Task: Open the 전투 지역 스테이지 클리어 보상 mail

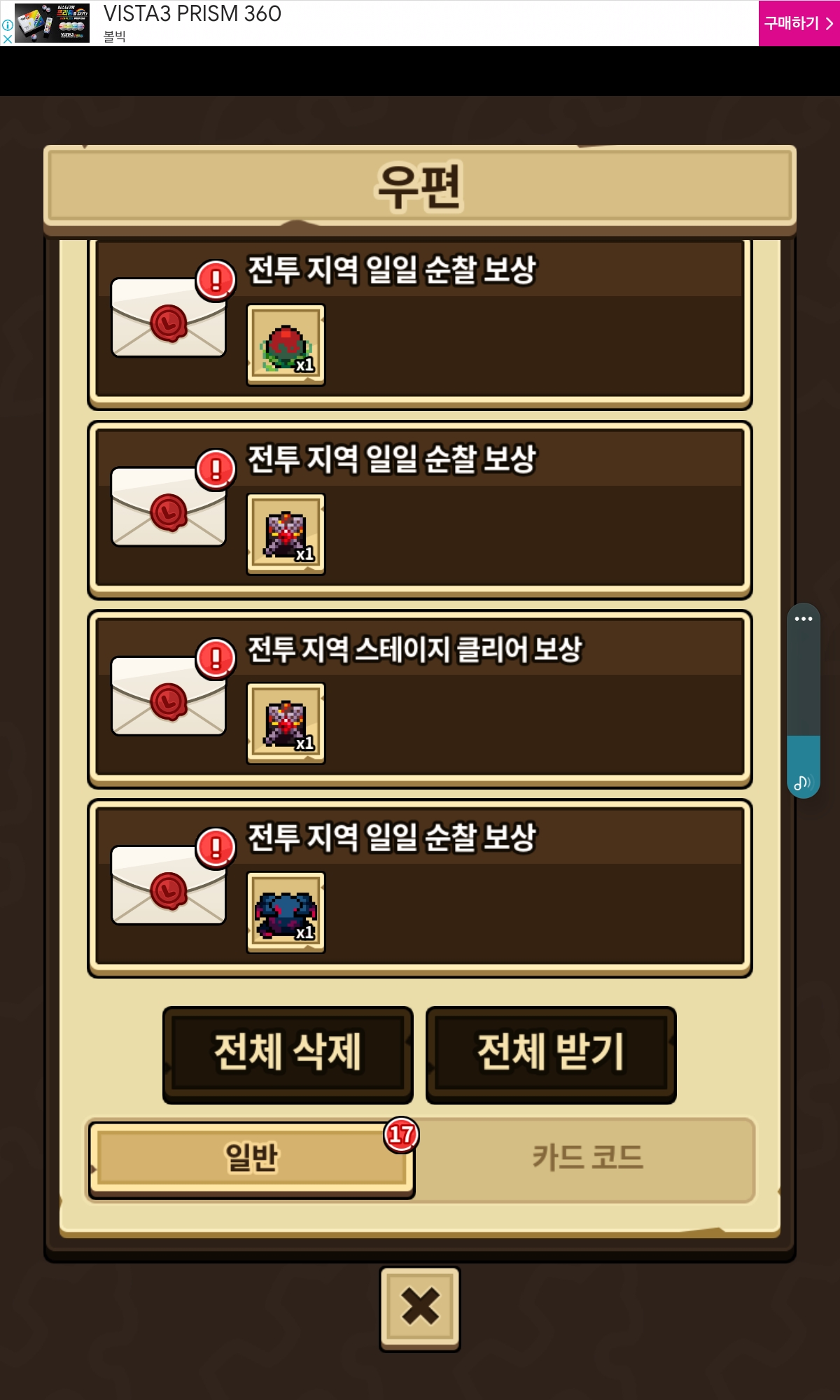Action: [x=420, y=699]
